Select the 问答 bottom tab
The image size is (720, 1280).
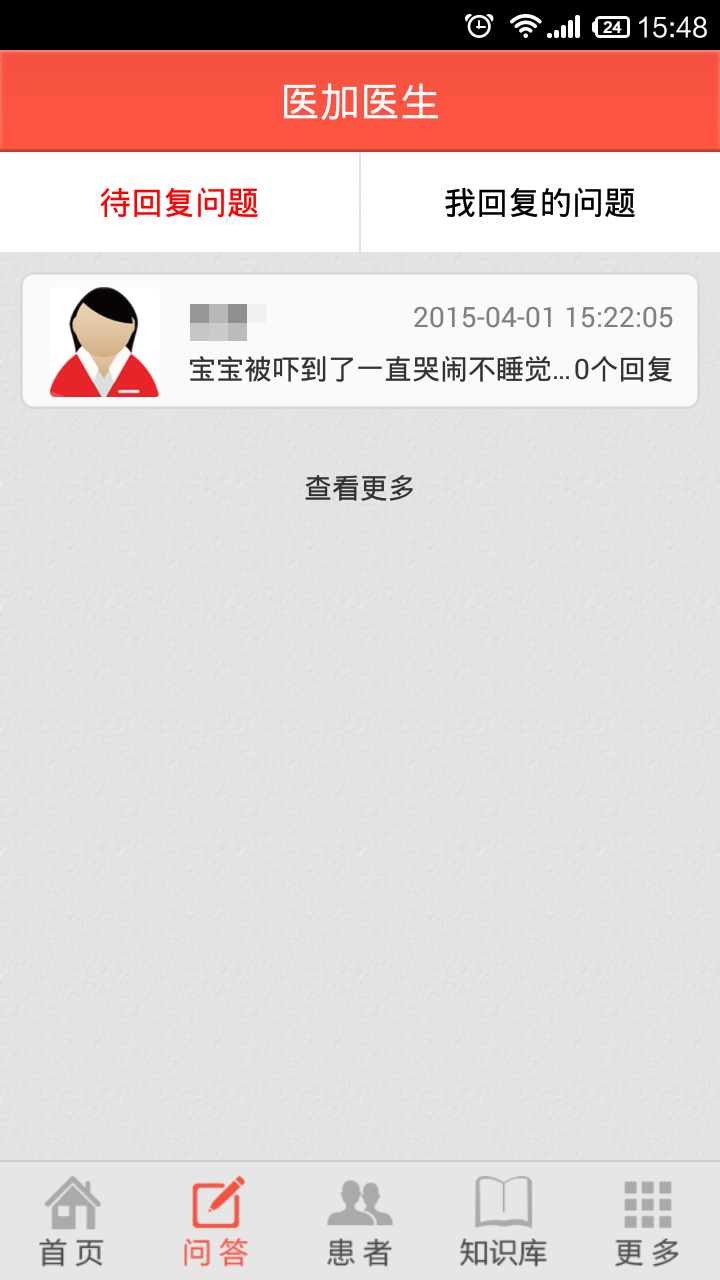pyautogui.click(x=216, y=1222)
